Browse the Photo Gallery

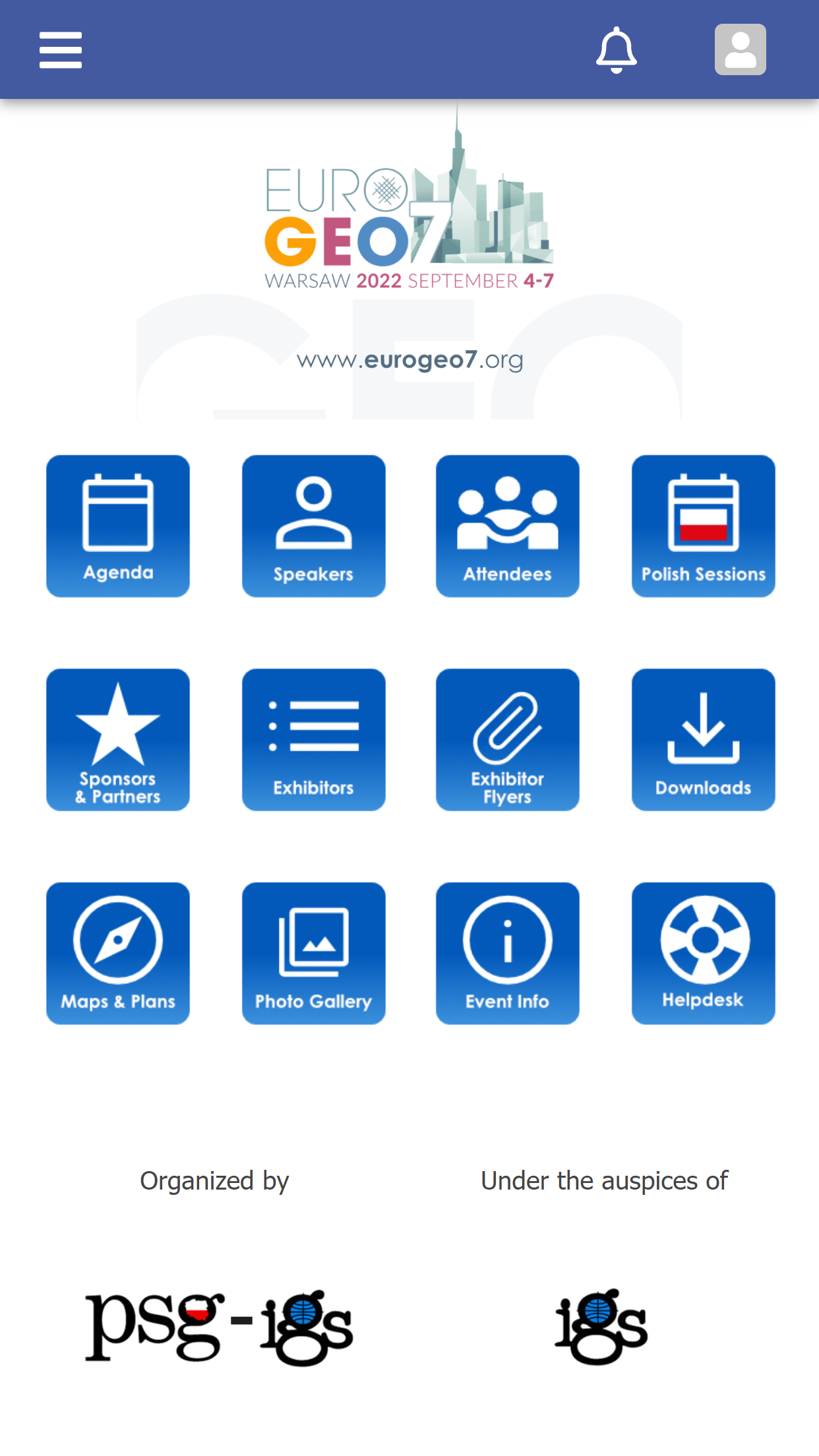point(314,954)
